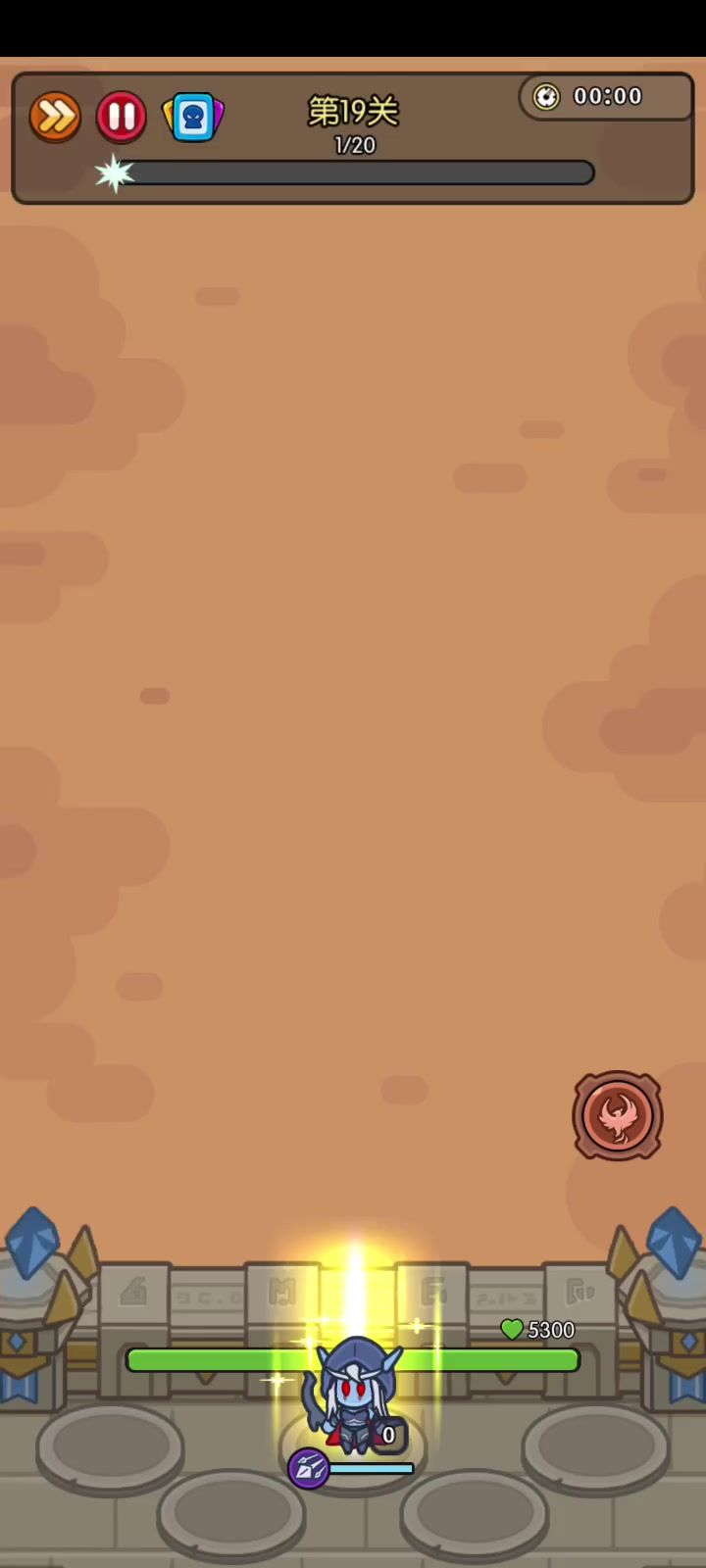Tap the fast-forward speed button
The image size is (706, 1568).
point(55,117)
